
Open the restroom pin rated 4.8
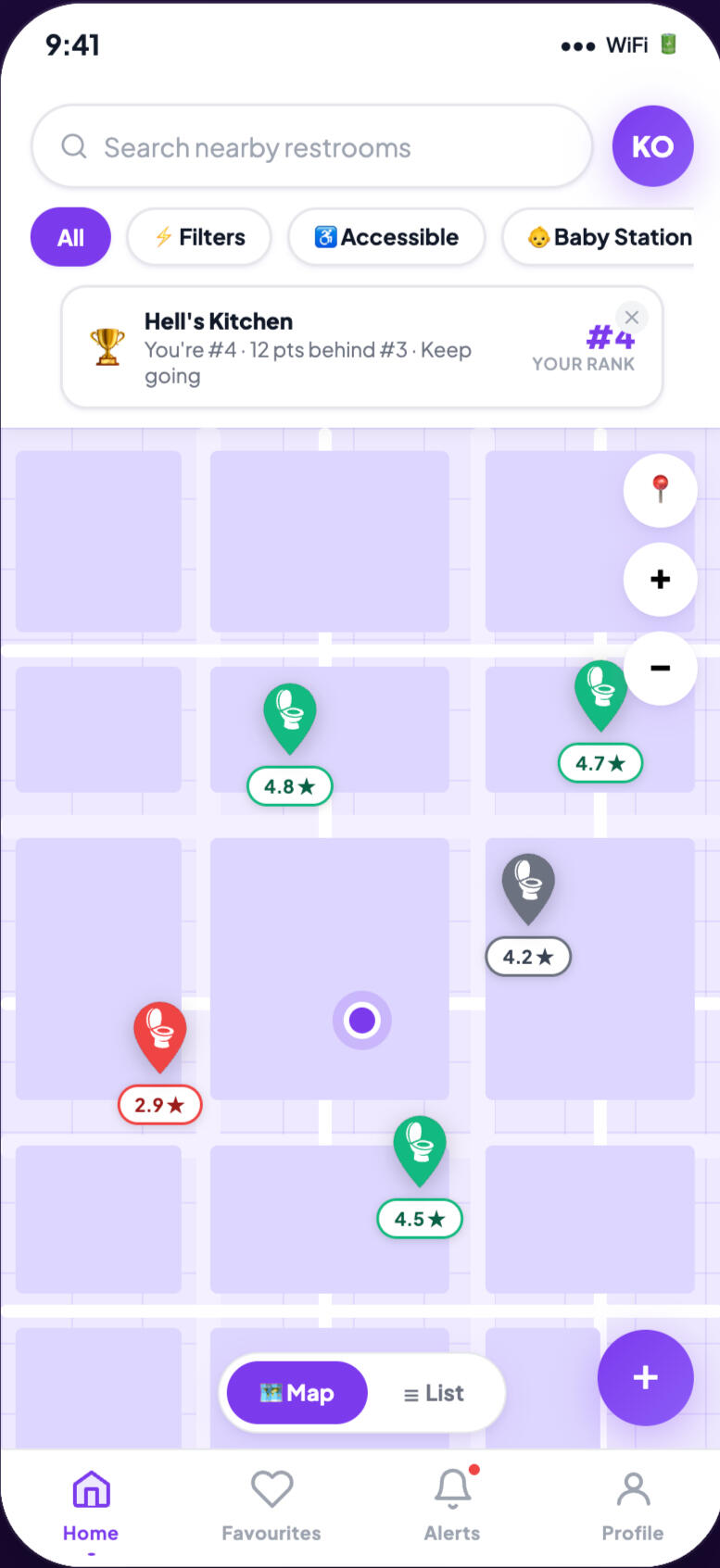coord(290,717)
